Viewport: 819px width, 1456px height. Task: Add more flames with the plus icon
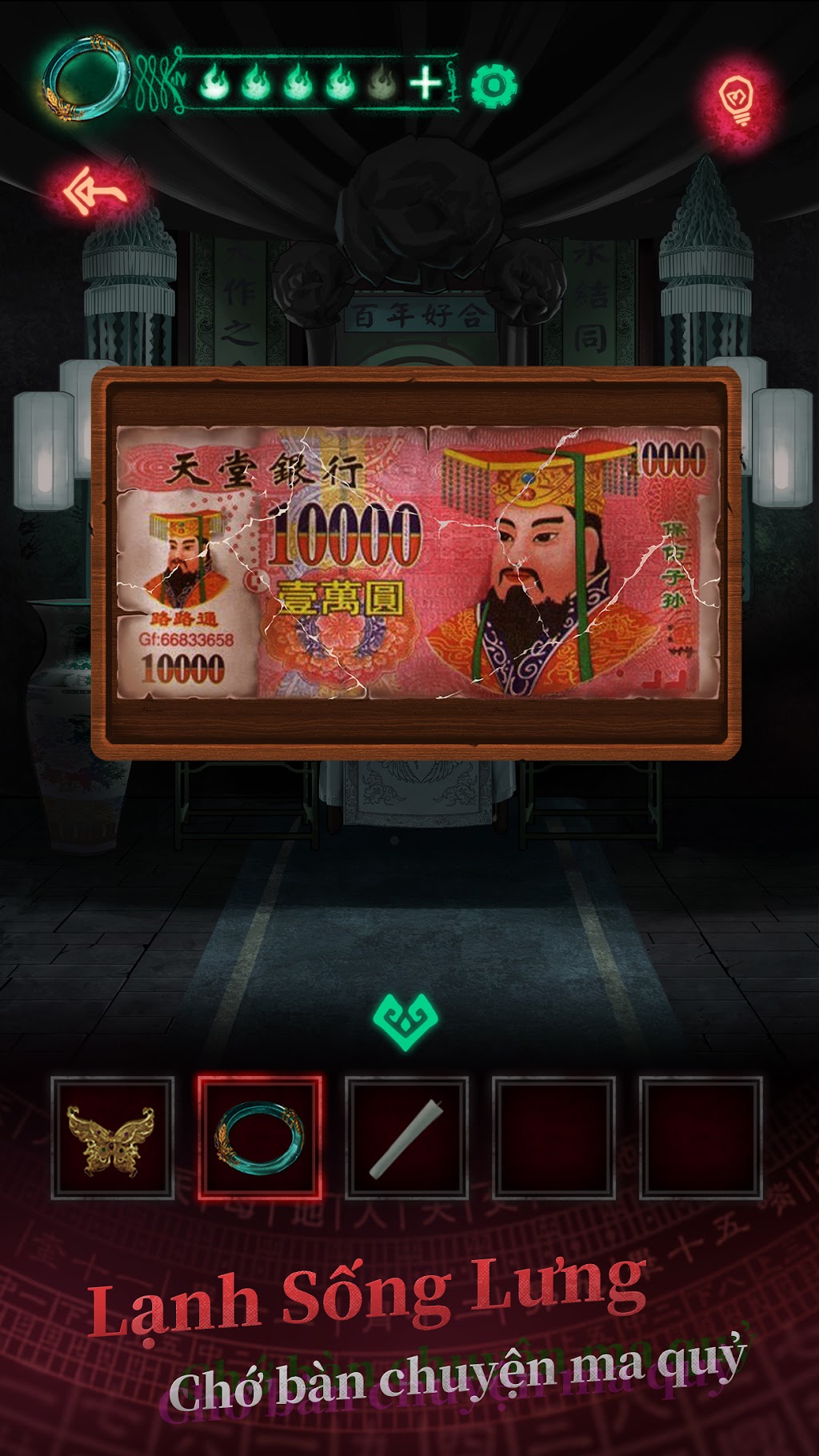tap(425, 83)
